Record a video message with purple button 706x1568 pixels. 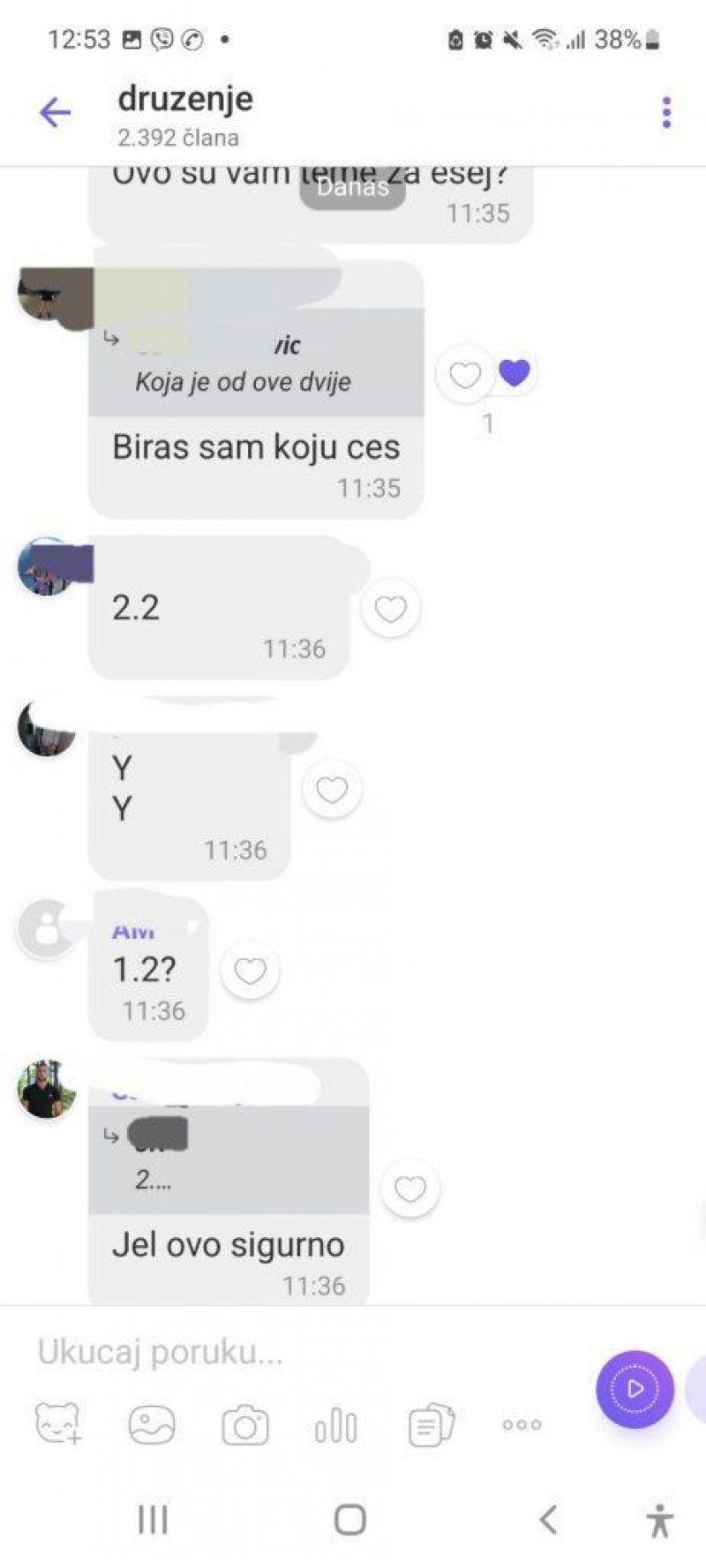click(x=635, y=1389)
